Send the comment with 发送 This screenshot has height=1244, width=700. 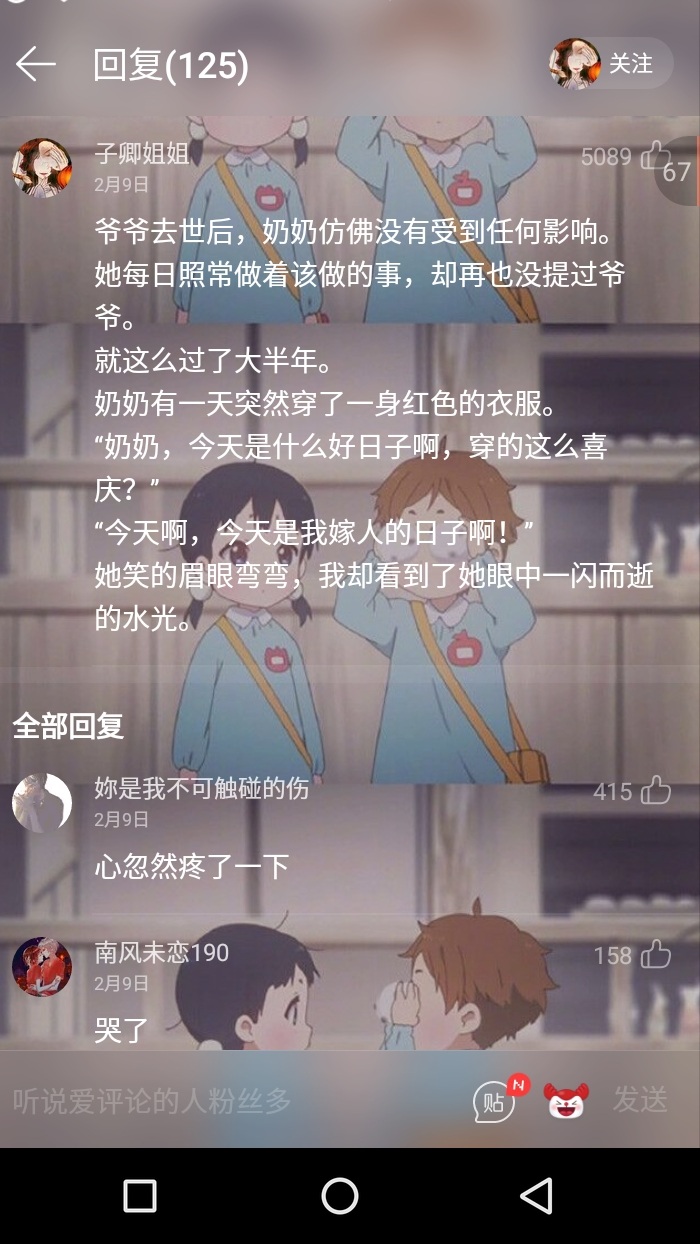click(640, 1100)
